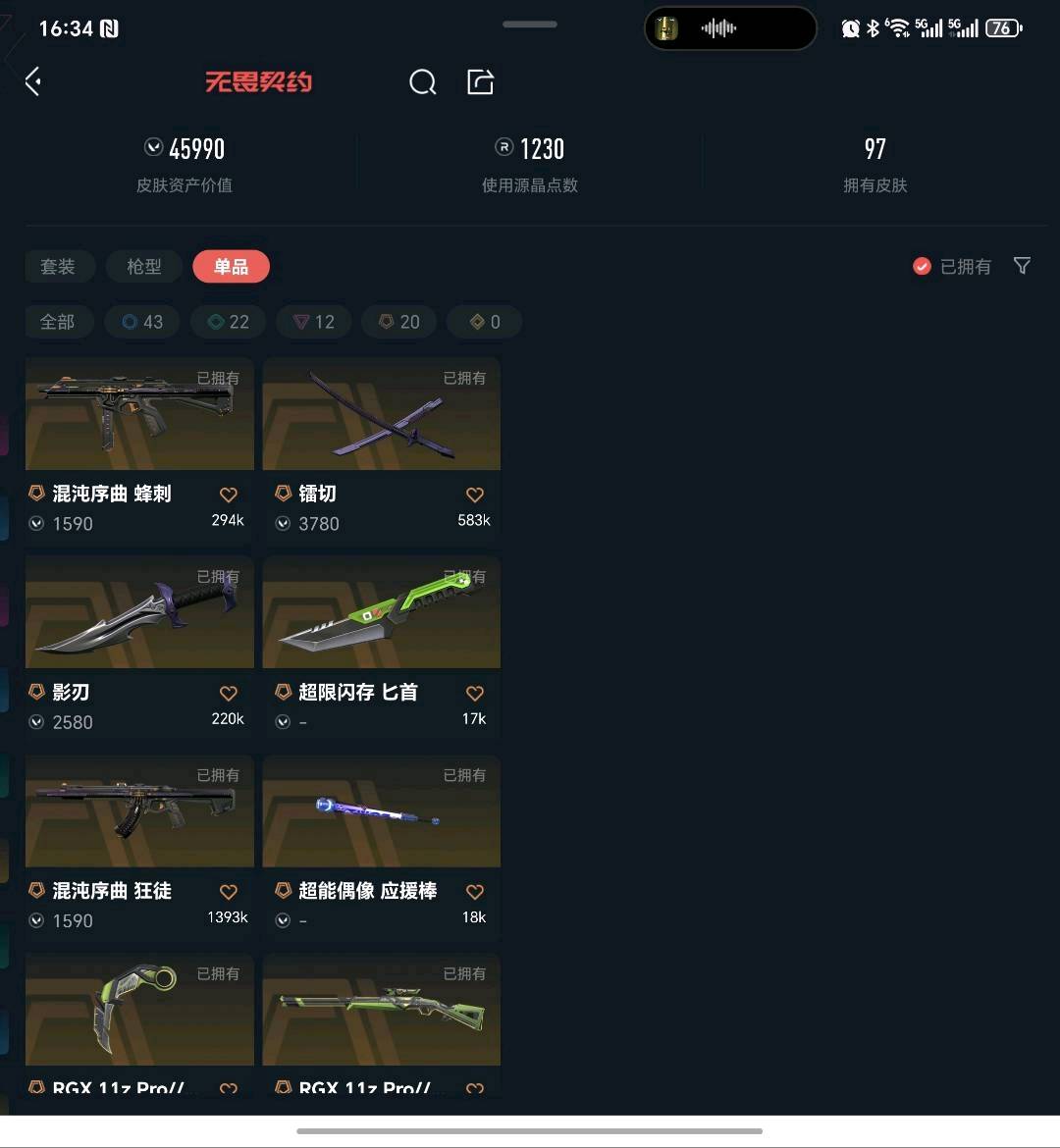The image size is (1060, 1148).
Task: Switch to the 枪型 tab
Action: click(144, 266)
